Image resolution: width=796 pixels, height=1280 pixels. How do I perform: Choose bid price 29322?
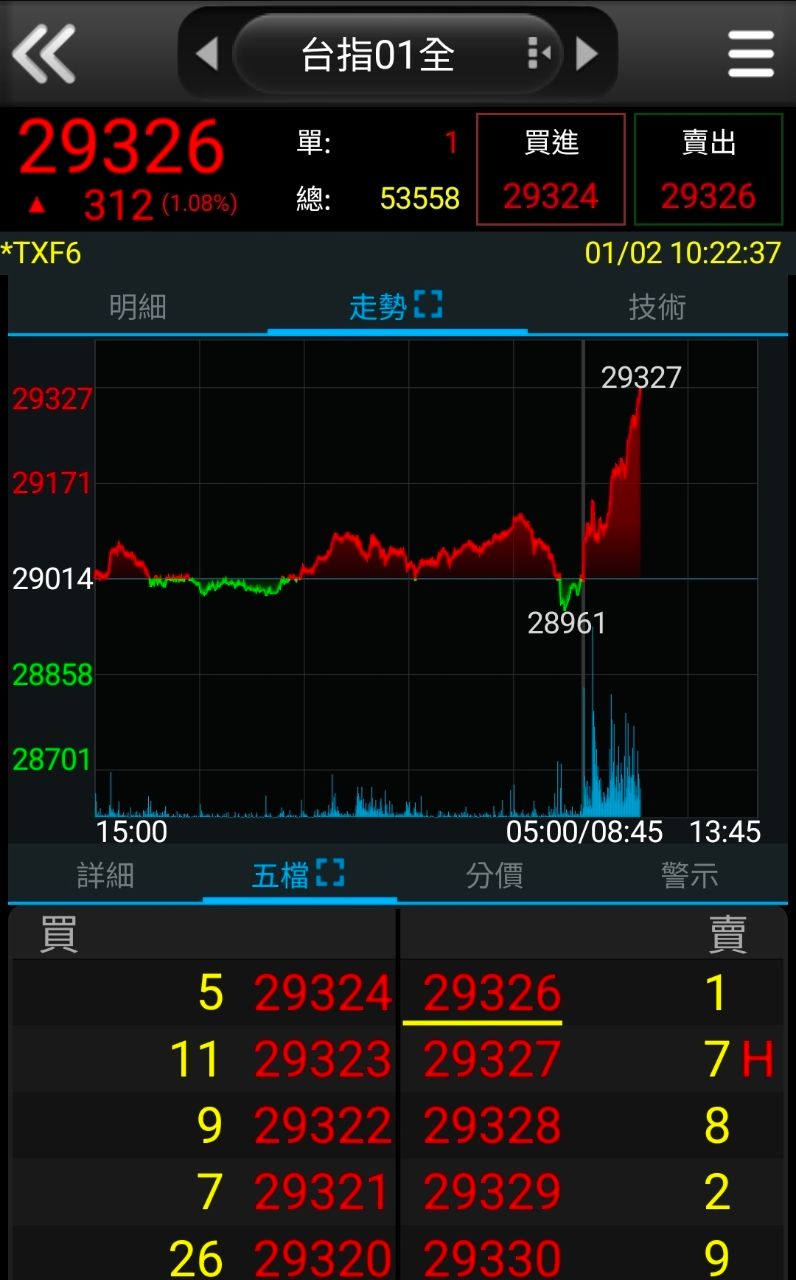click(x=323, y=1125)
